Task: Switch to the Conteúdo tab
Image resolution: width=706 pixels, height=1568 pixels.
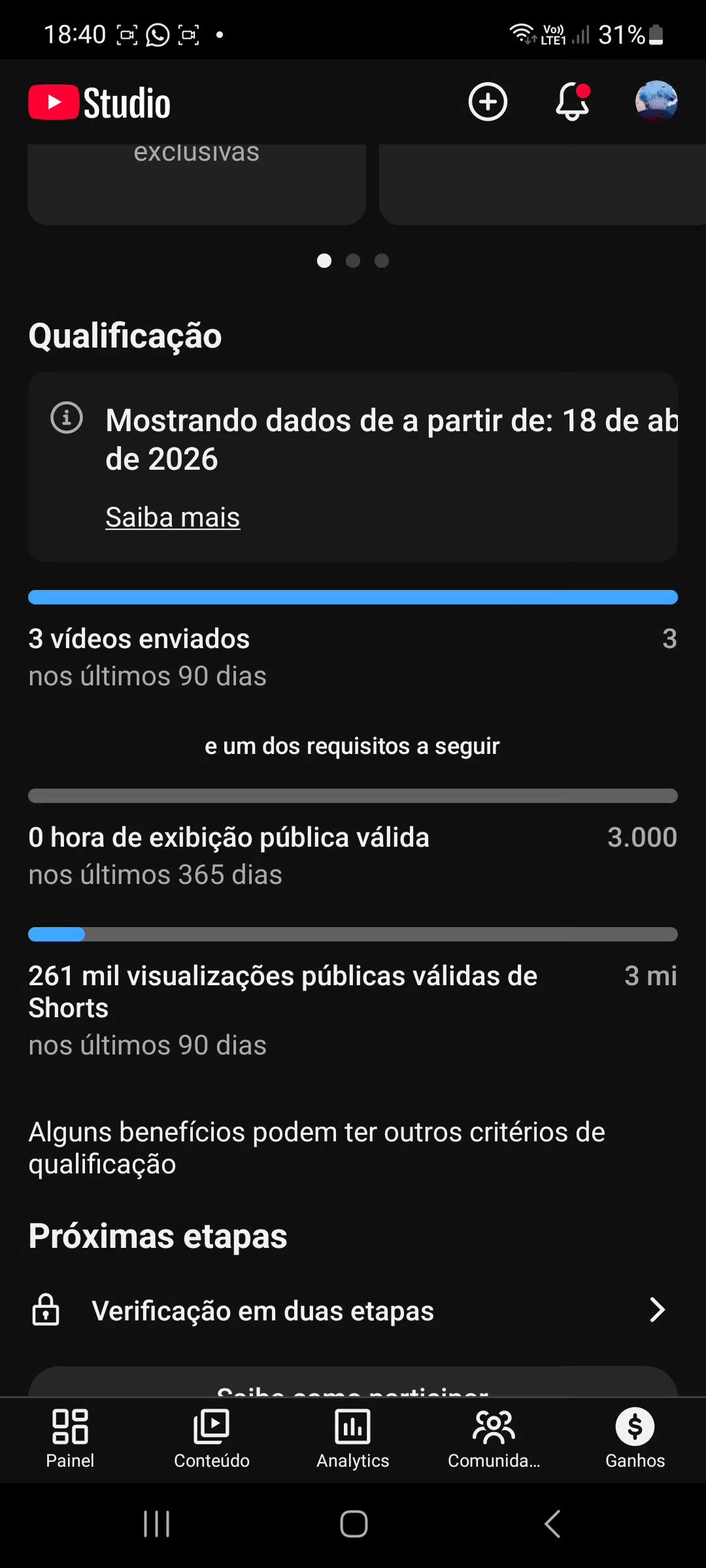Action: pos(212,1439)
